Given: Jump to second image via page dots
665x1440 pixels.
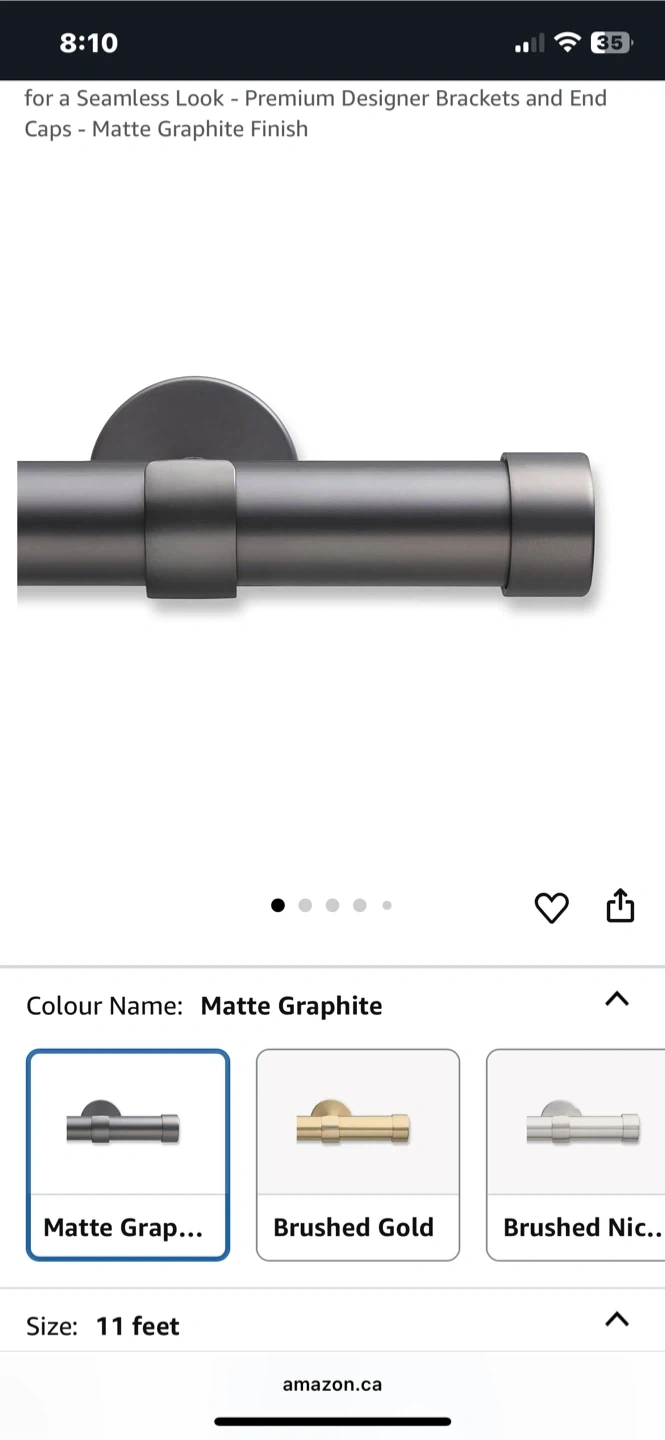Looking at the screenshot, I should tap(305, 905).
